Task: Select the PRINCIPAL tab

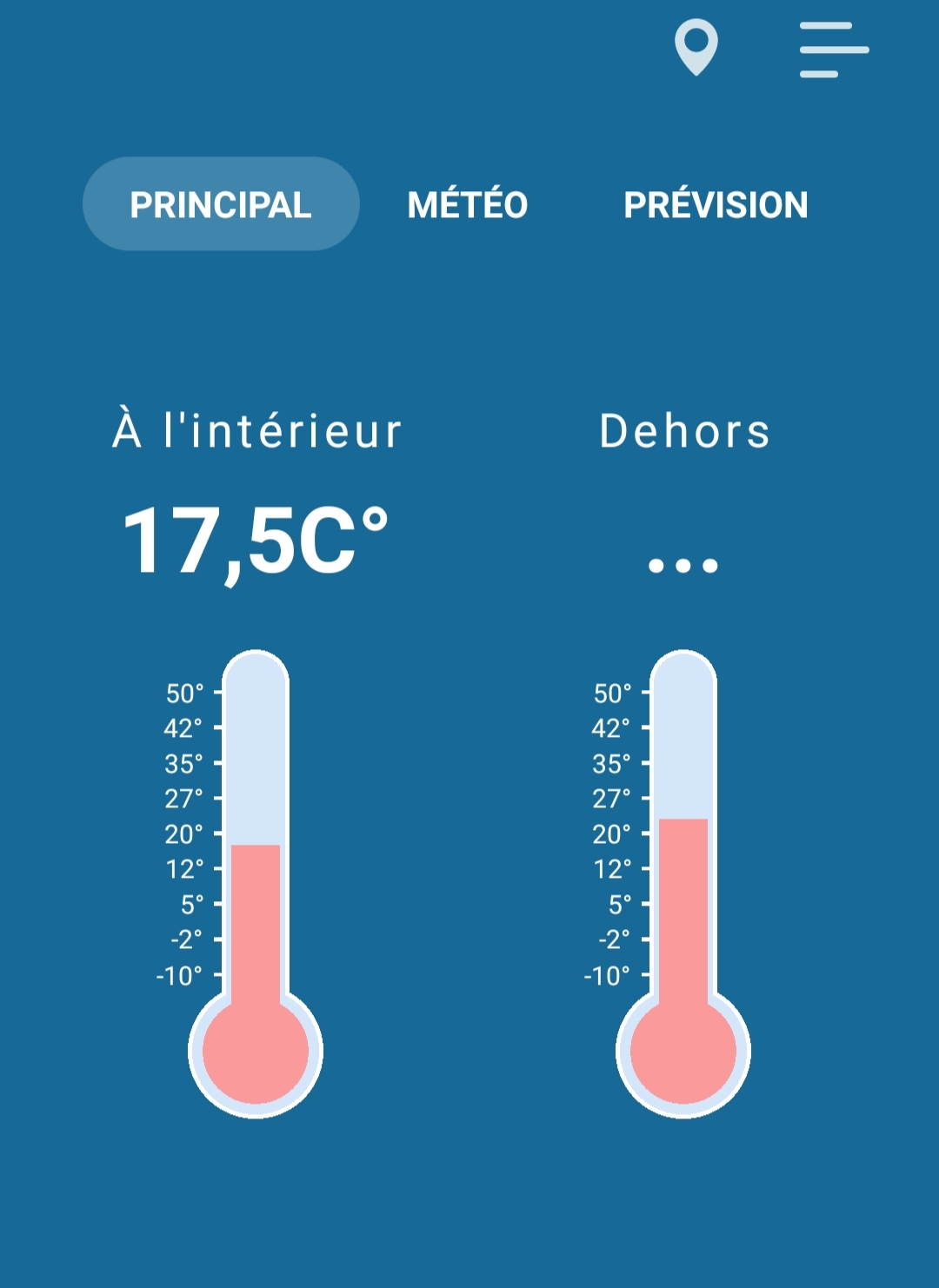Action: pyautogui.click(x=221, y=204)
